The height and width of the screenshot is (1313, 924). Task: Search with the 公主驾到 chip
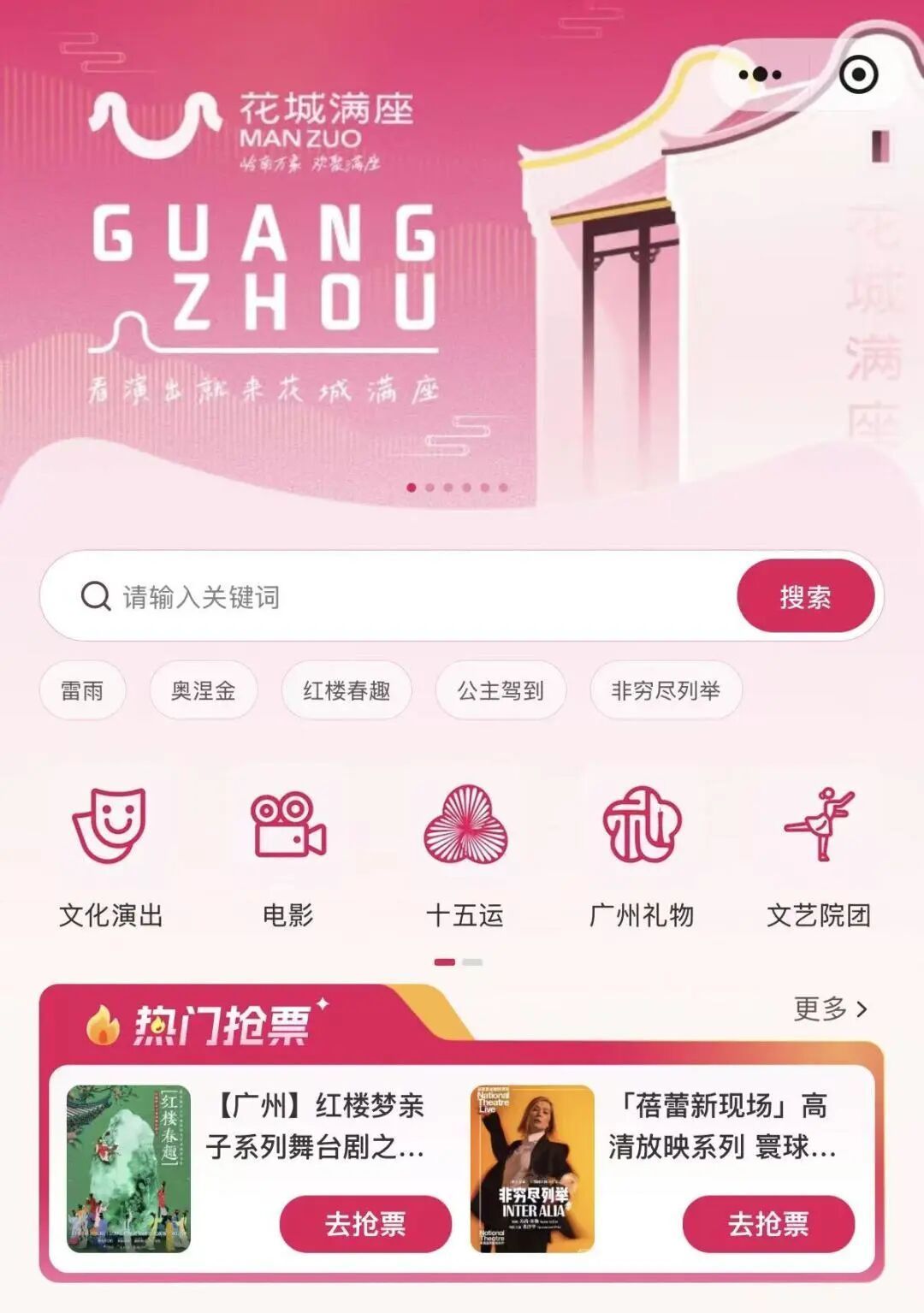[x=500, y=690]
